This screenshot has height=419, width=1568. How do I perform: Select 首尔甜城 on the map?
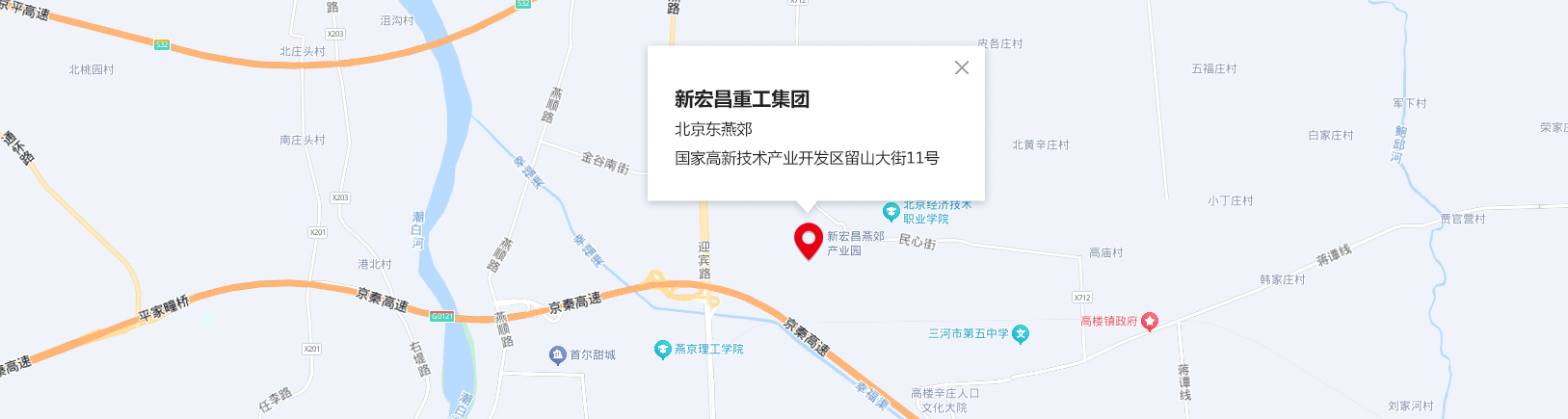point(558,355)
